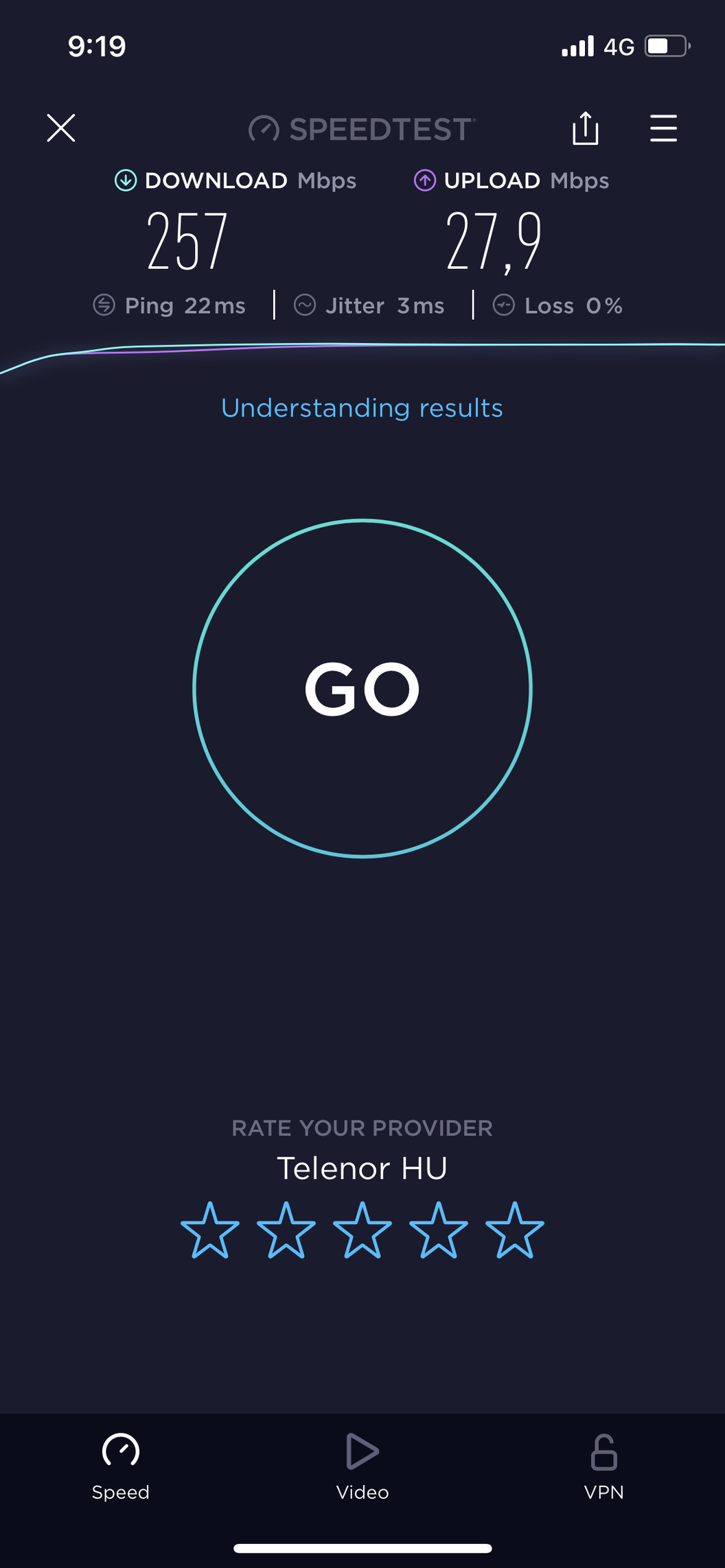The width and height of the screenshot is (725, 1568).
Task: Select the Speed tab
Action: pos(121,1466)
